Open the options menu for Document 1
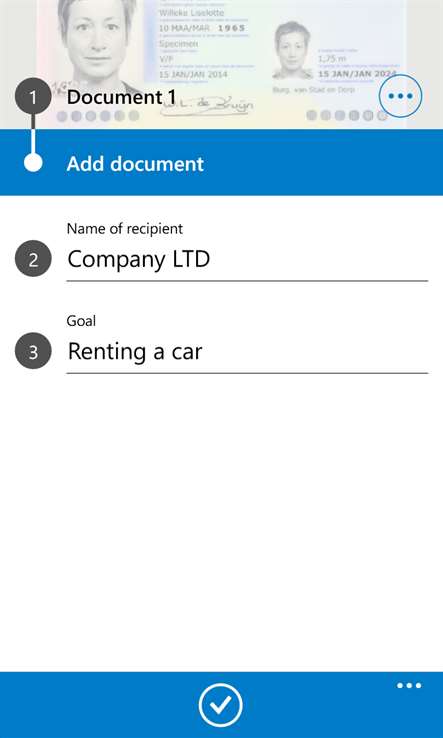Screen dimensions: 443x738 tap(400, 96)
